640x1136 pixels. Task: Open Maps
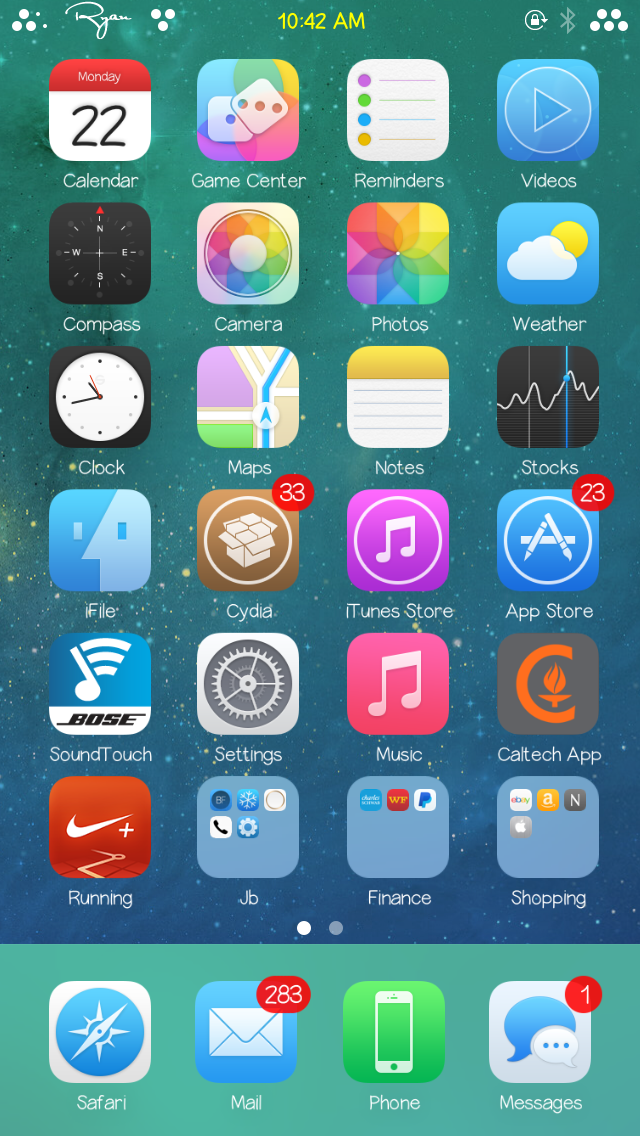(248, 397)
